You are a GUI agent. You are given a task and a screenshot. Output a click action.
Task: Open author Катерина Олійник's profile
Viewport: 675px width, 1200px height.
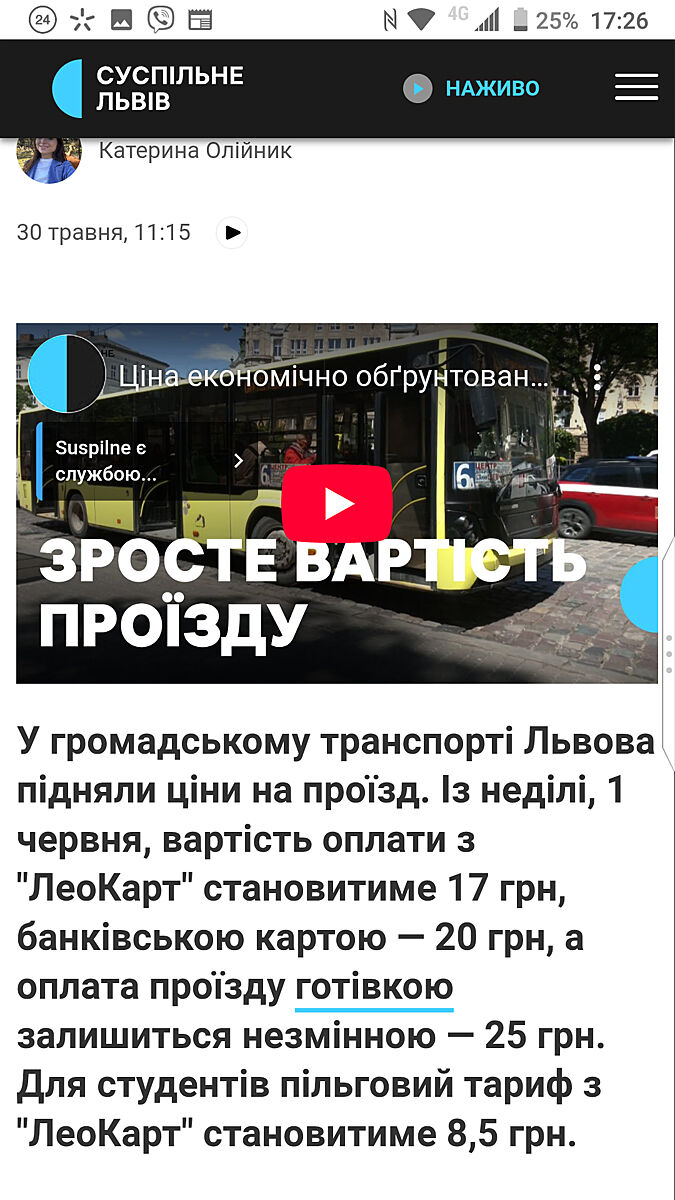195,152
